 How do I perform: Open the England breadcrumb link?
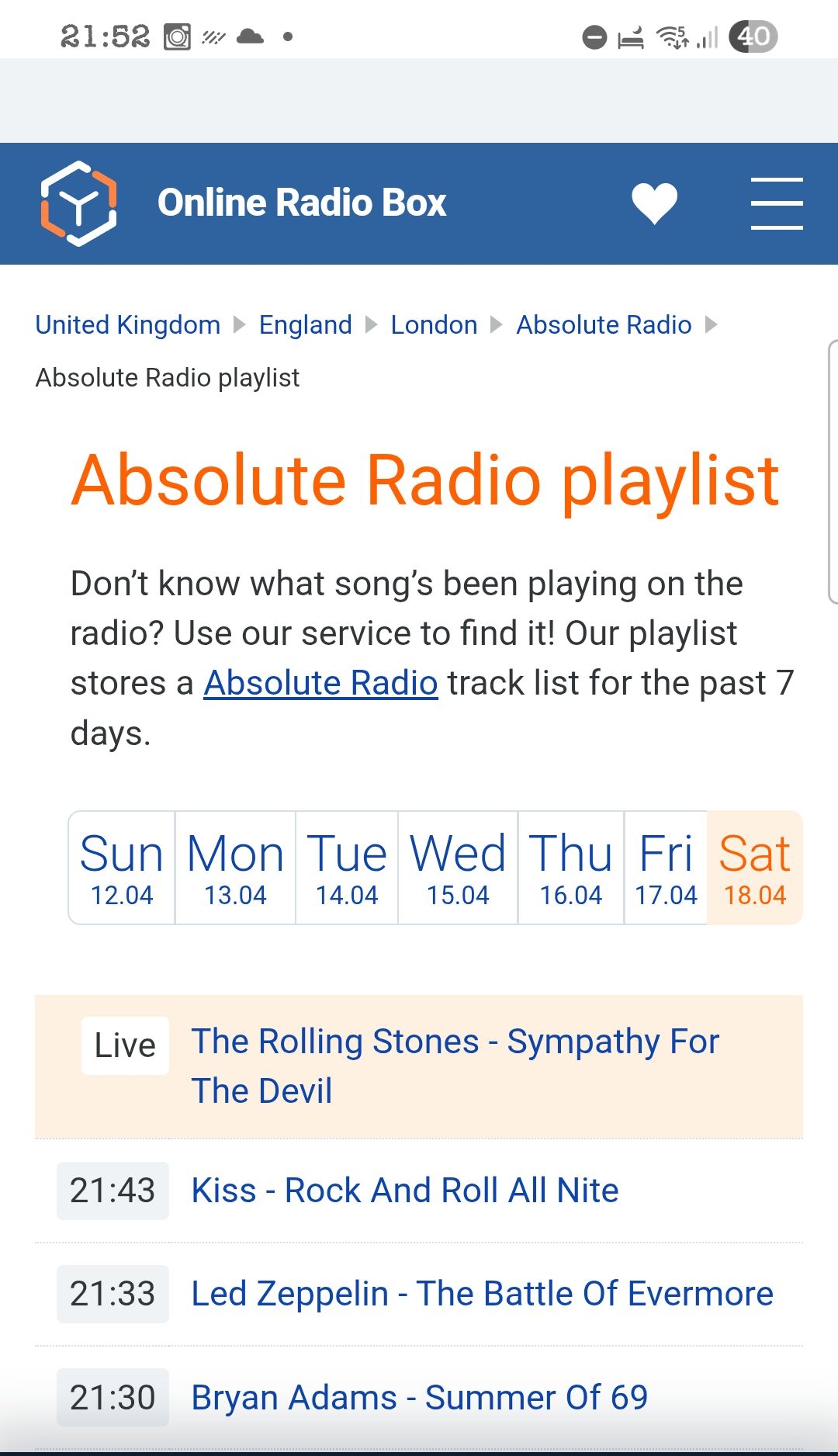pos(305,325)
